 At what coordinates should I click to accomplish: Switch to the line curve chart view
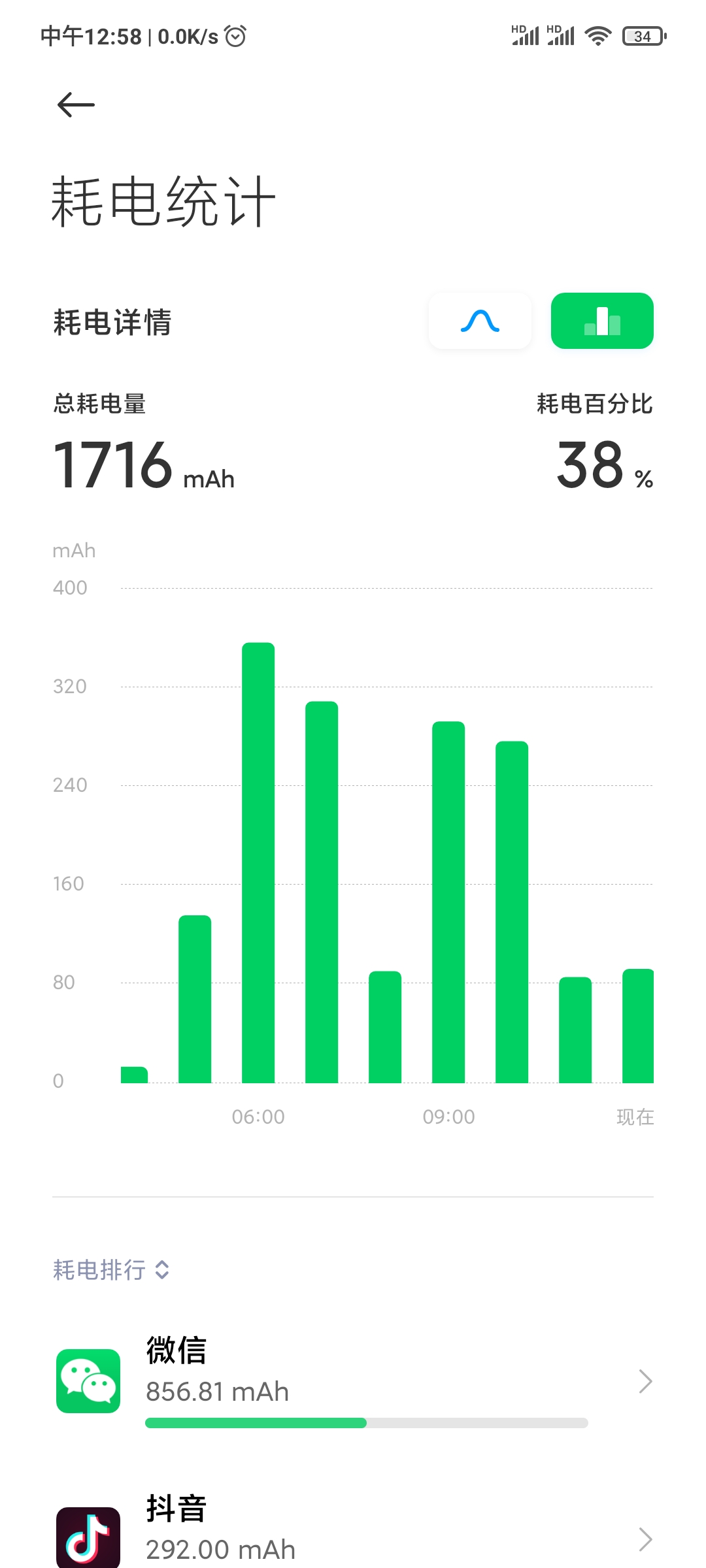[480, 321]
